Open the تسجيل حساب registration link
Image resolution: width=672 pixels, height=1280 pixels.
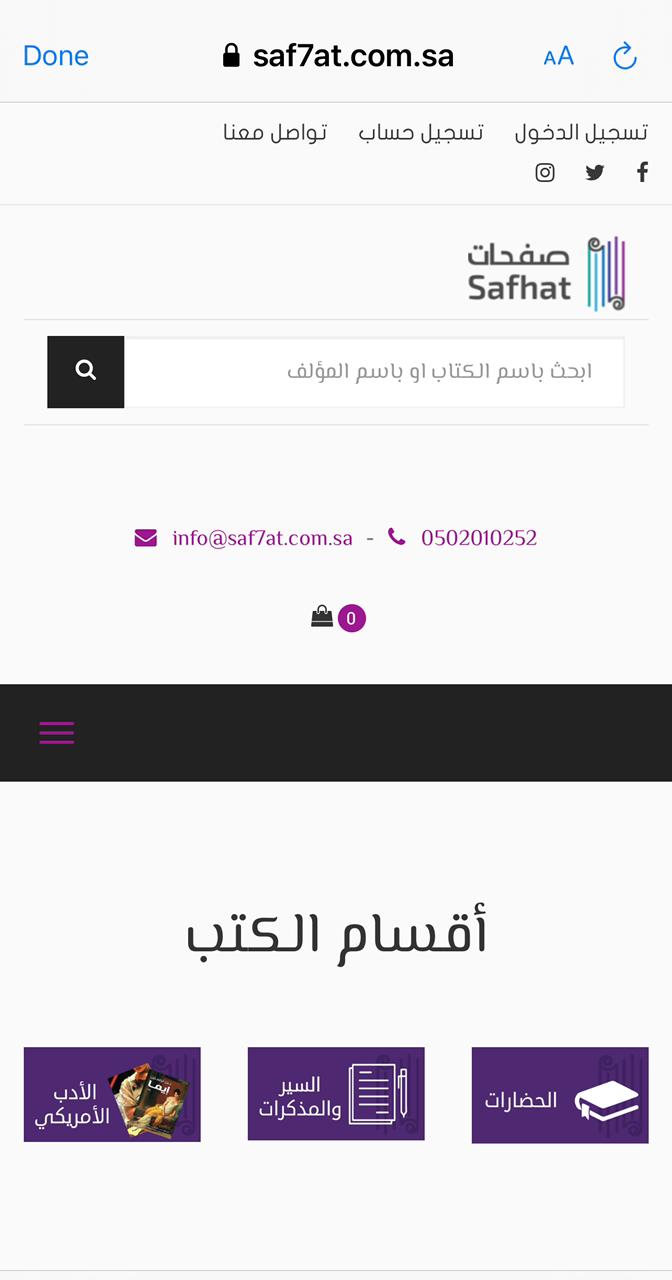(421, 133)
